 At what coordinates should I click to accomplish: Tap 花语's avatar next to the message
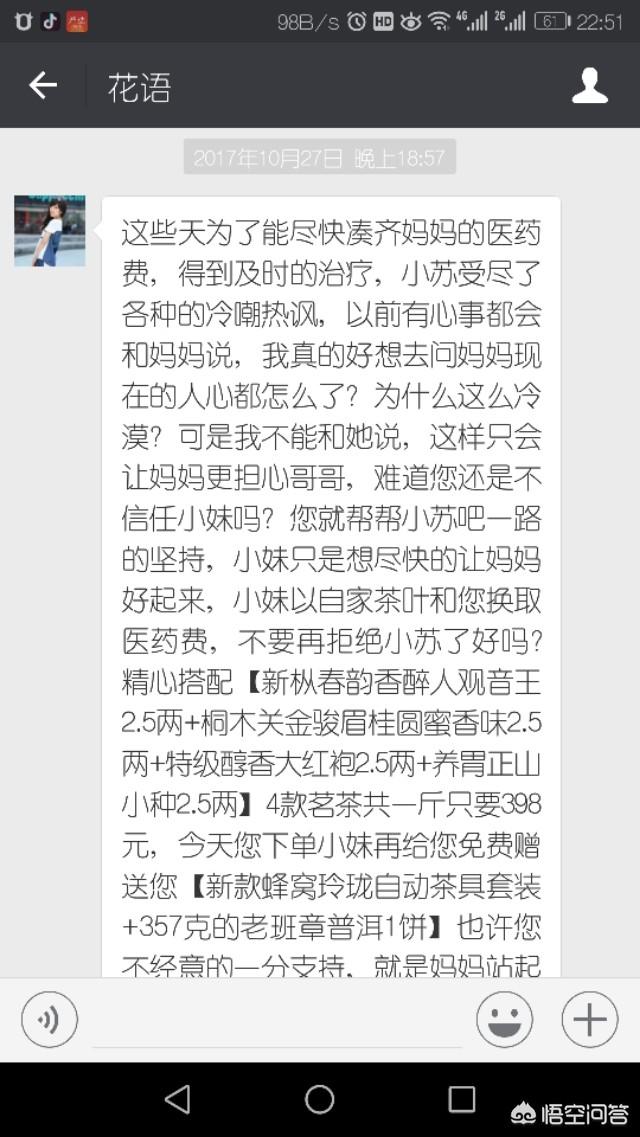(x=49, y=231)
